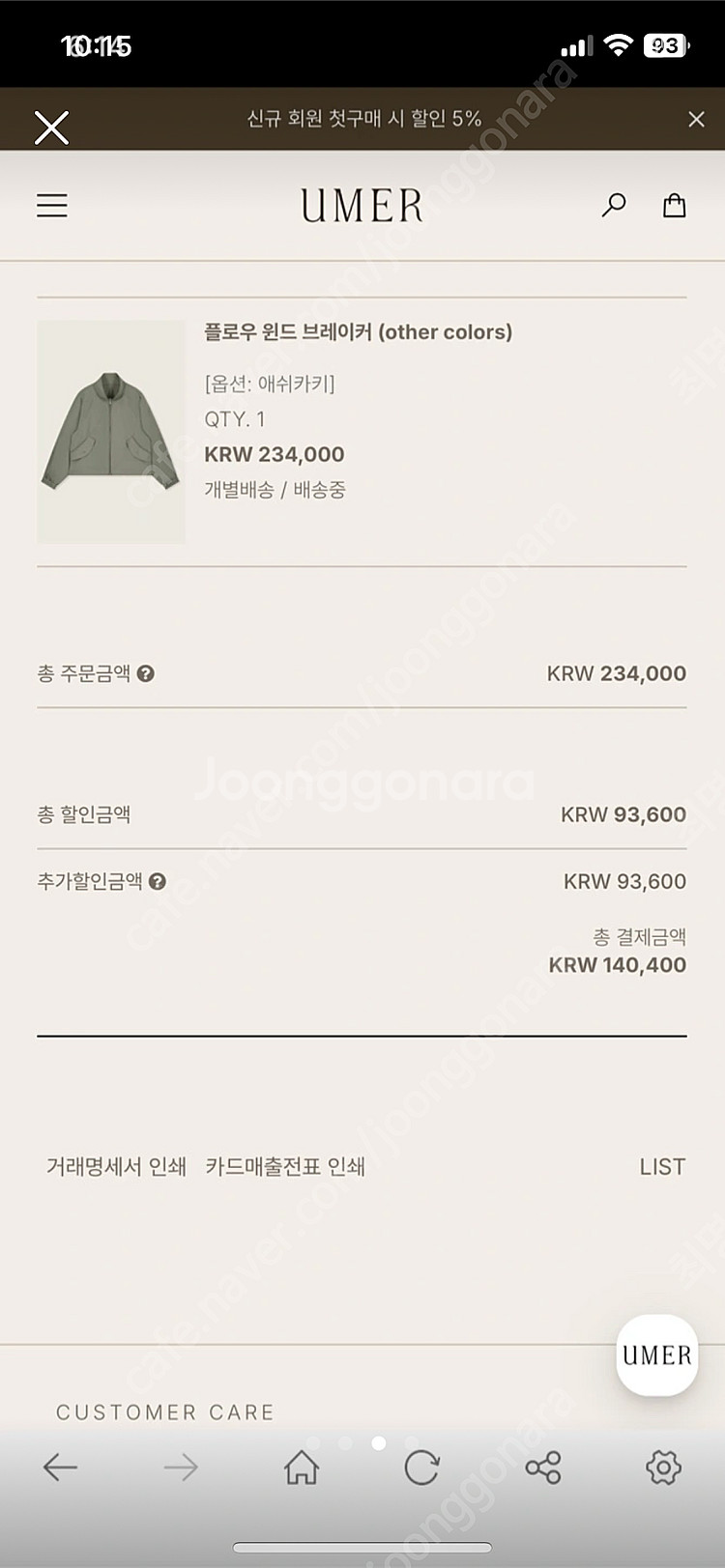725x1568 pixels.
Task: Tap the help icon beside 추가할인금액
Action: click(x=158, y=881)
